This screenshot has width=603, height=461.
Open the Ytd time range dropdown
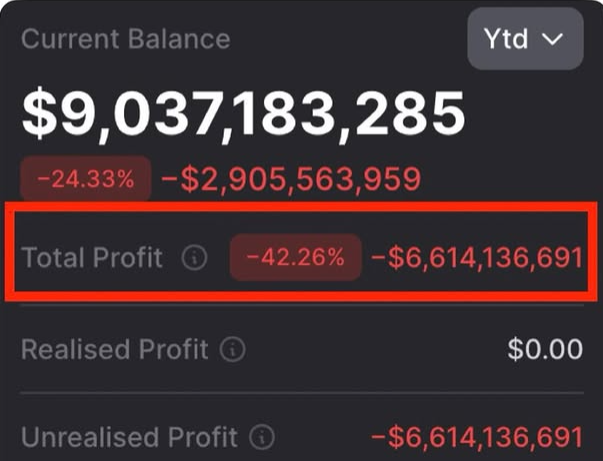[x=525, y=39]
